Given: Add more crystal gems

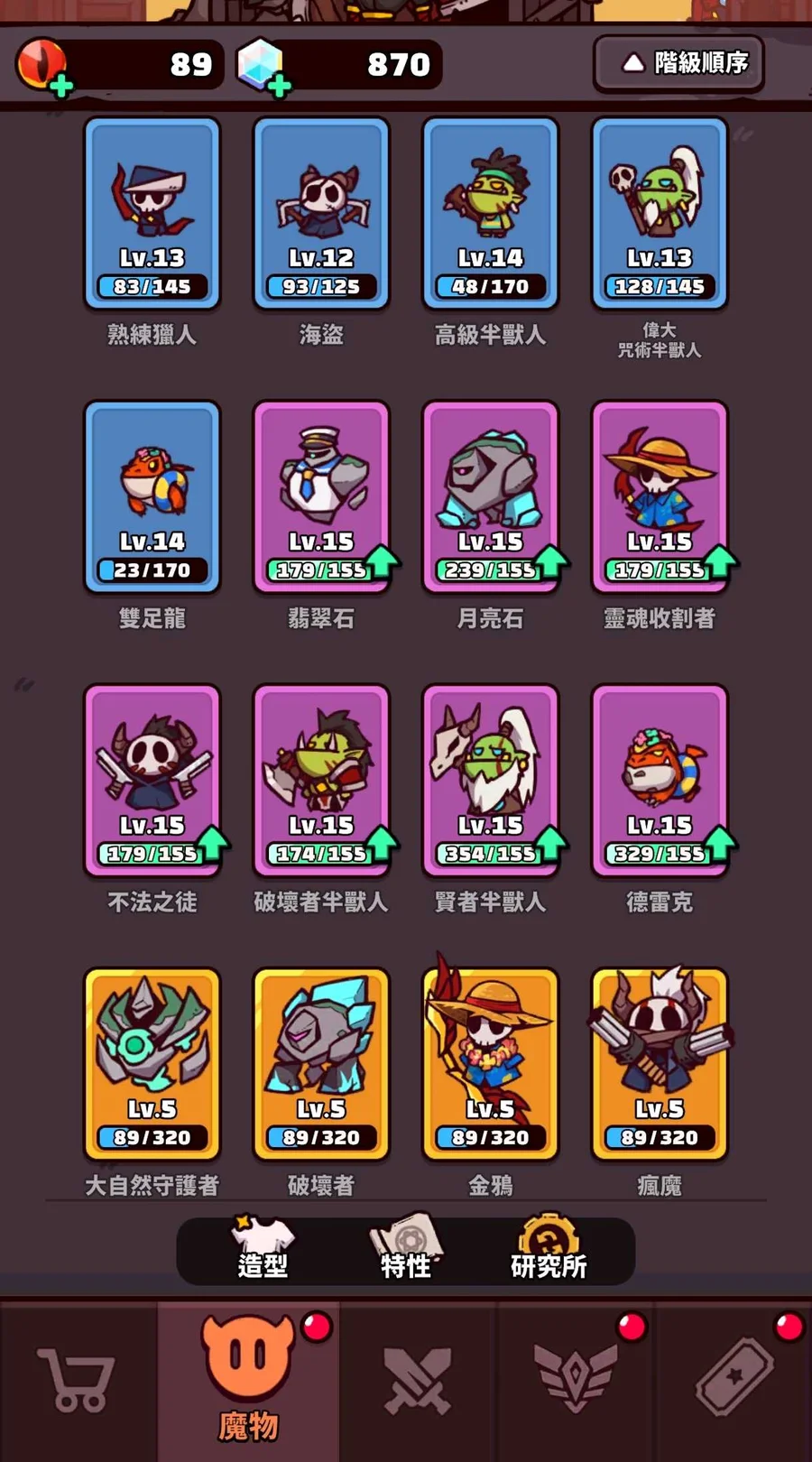Looking at the screenshot, I should 280,87.
